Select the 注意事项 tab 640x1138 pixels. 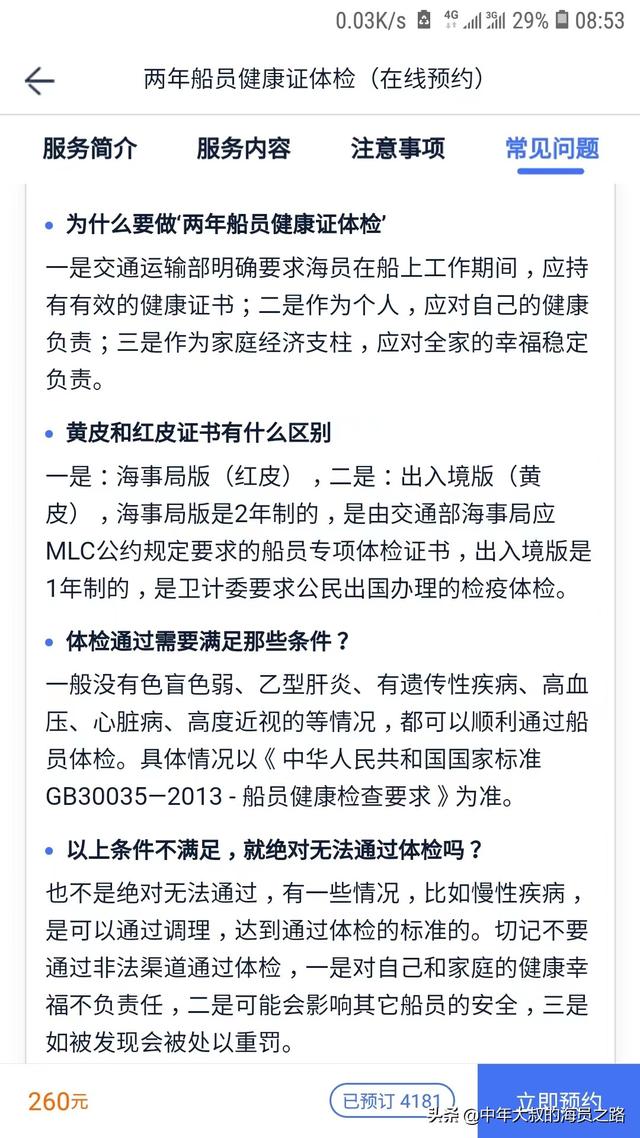[397, 149]
